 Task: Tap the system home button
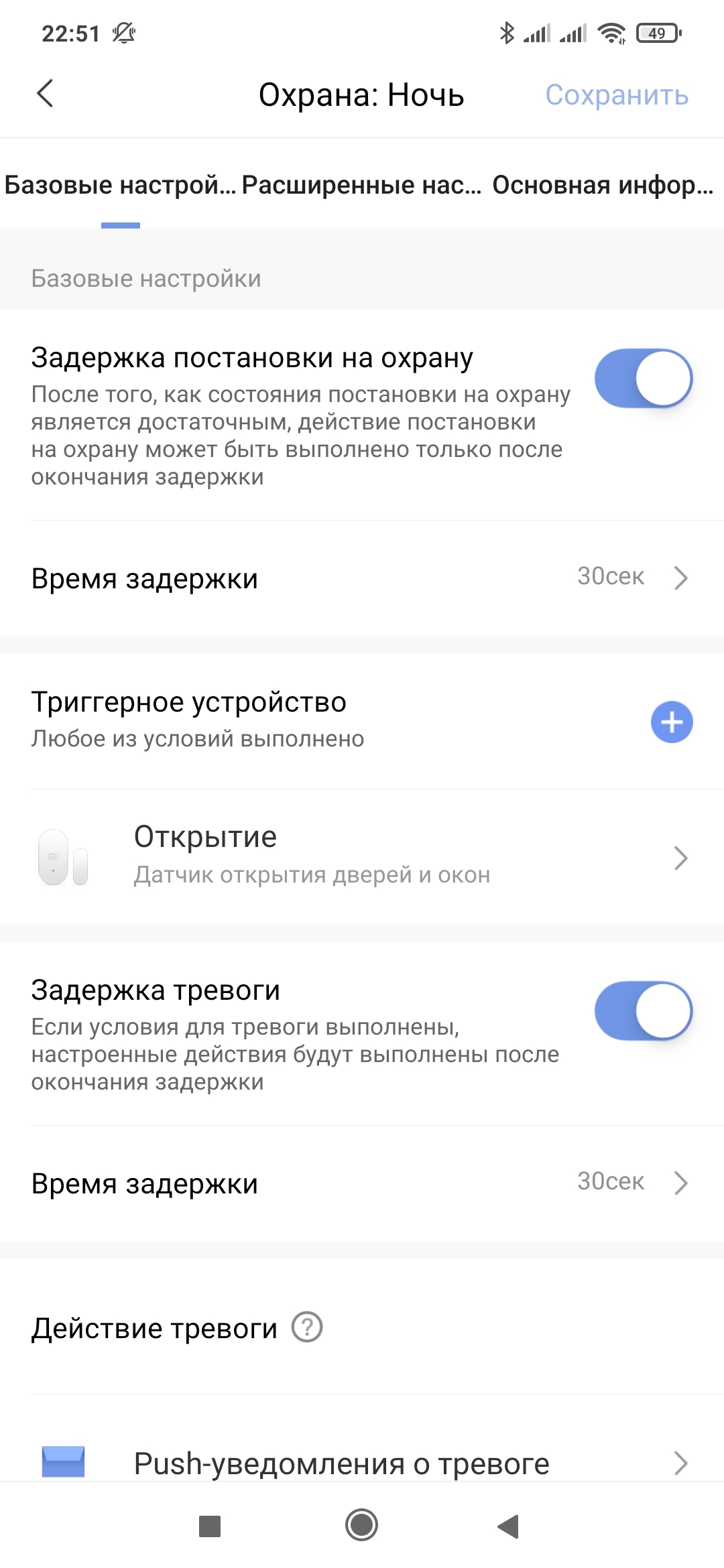(362, 1526)
